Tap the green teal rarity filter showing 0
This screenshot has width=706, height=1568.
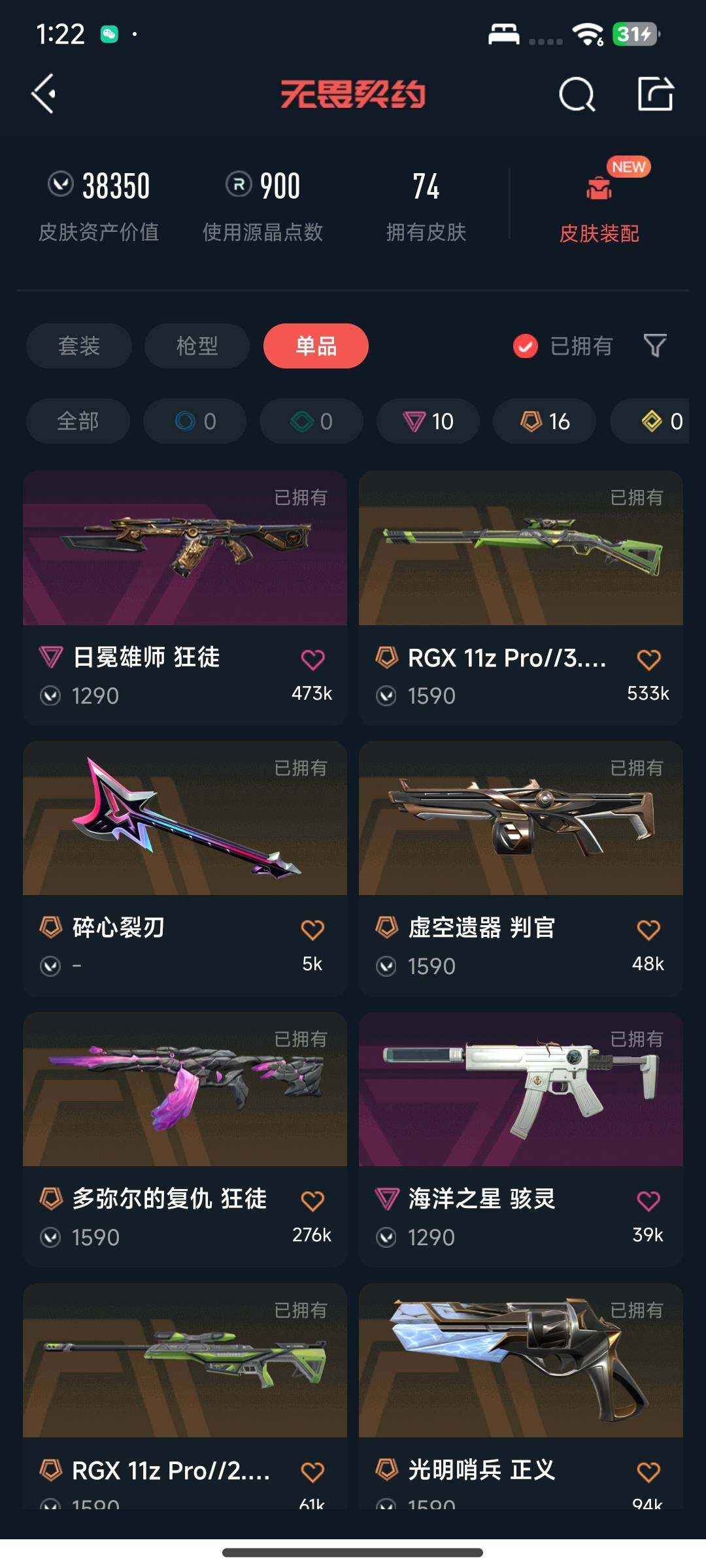pyautogui.click(x=311, y=421)
